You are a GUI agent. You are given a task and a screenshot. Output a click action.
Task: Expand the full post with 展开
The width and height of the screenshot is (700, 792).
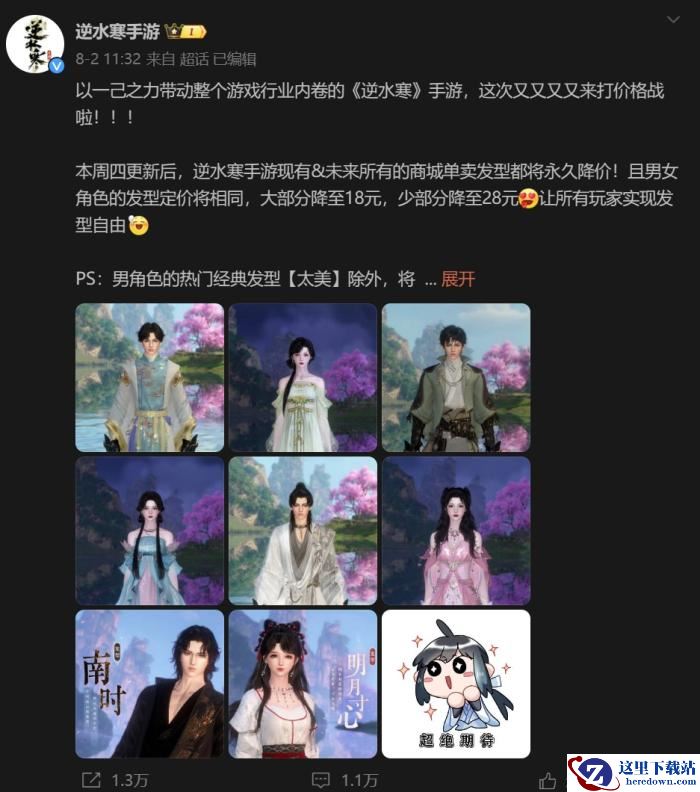tap(458, 279)
